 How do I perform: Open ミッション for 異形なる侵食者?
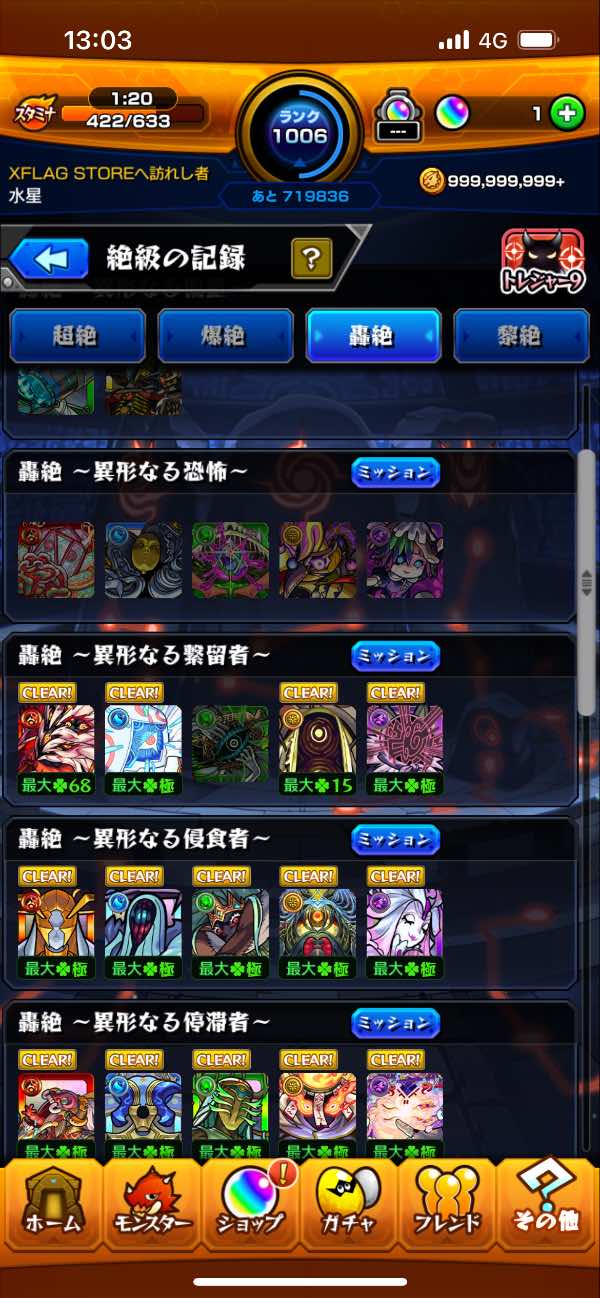(396, 840)
